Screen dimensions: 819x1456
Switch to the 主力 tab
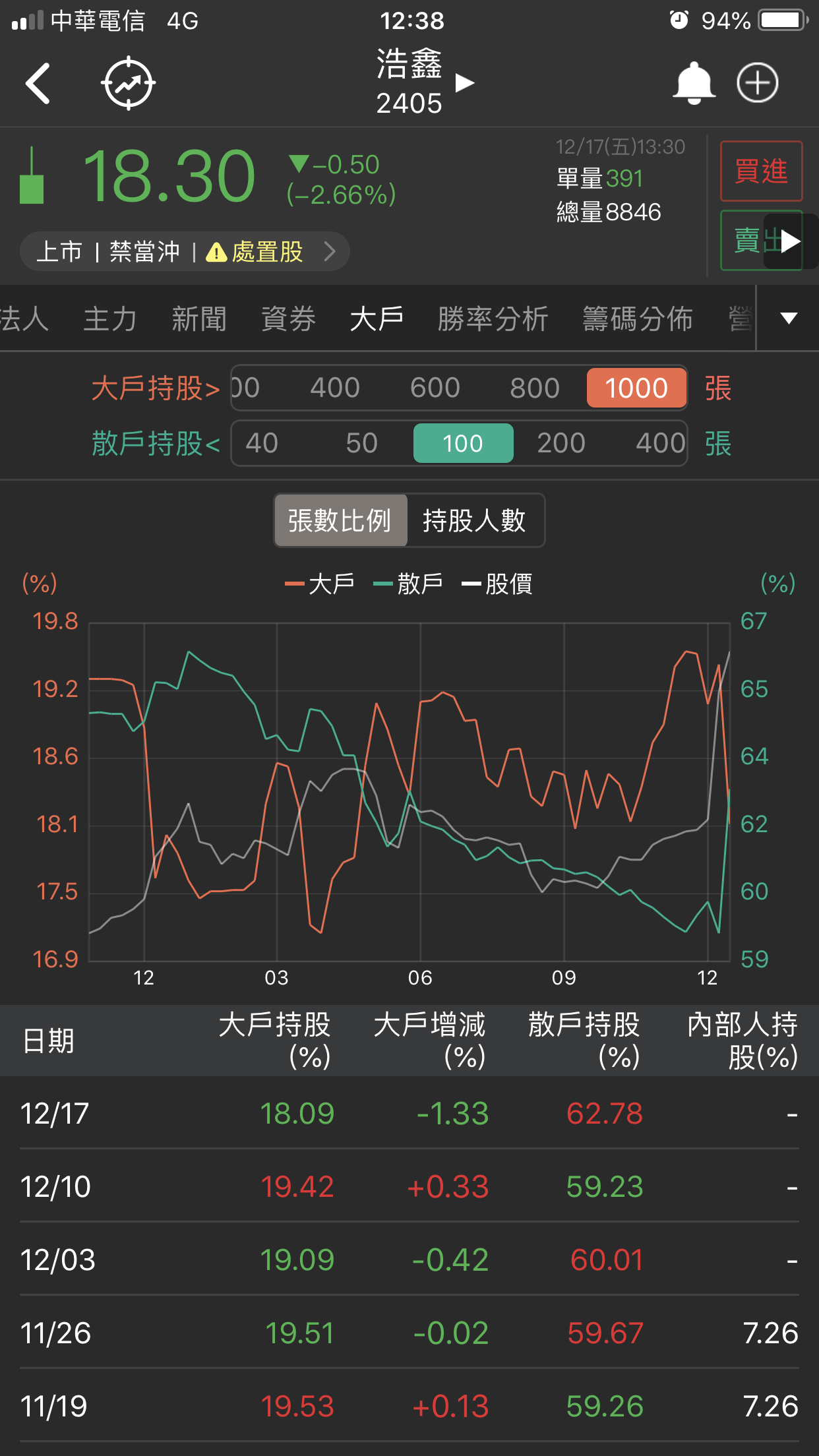(109, 319)
